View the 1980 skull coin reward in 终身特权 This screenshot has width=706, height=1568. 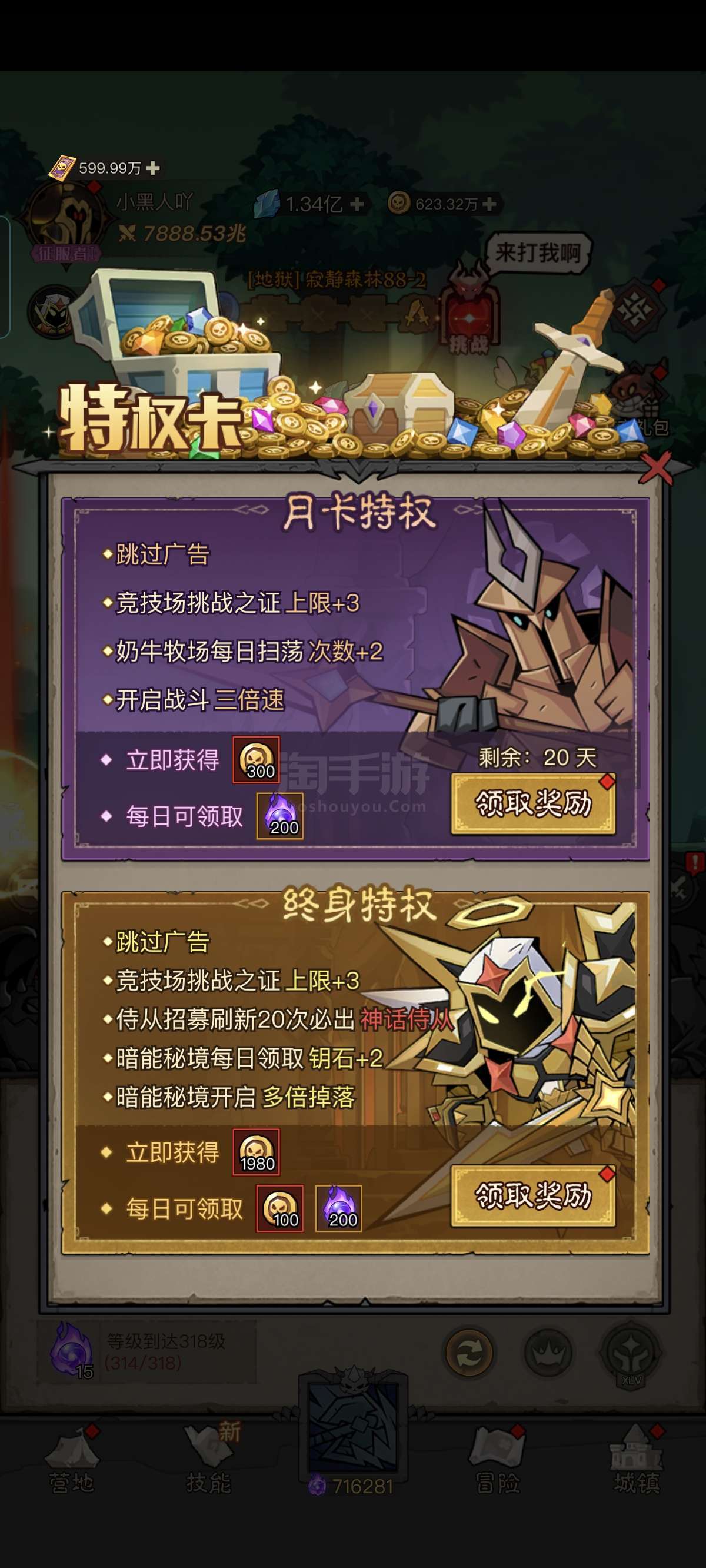point(257,1152)
